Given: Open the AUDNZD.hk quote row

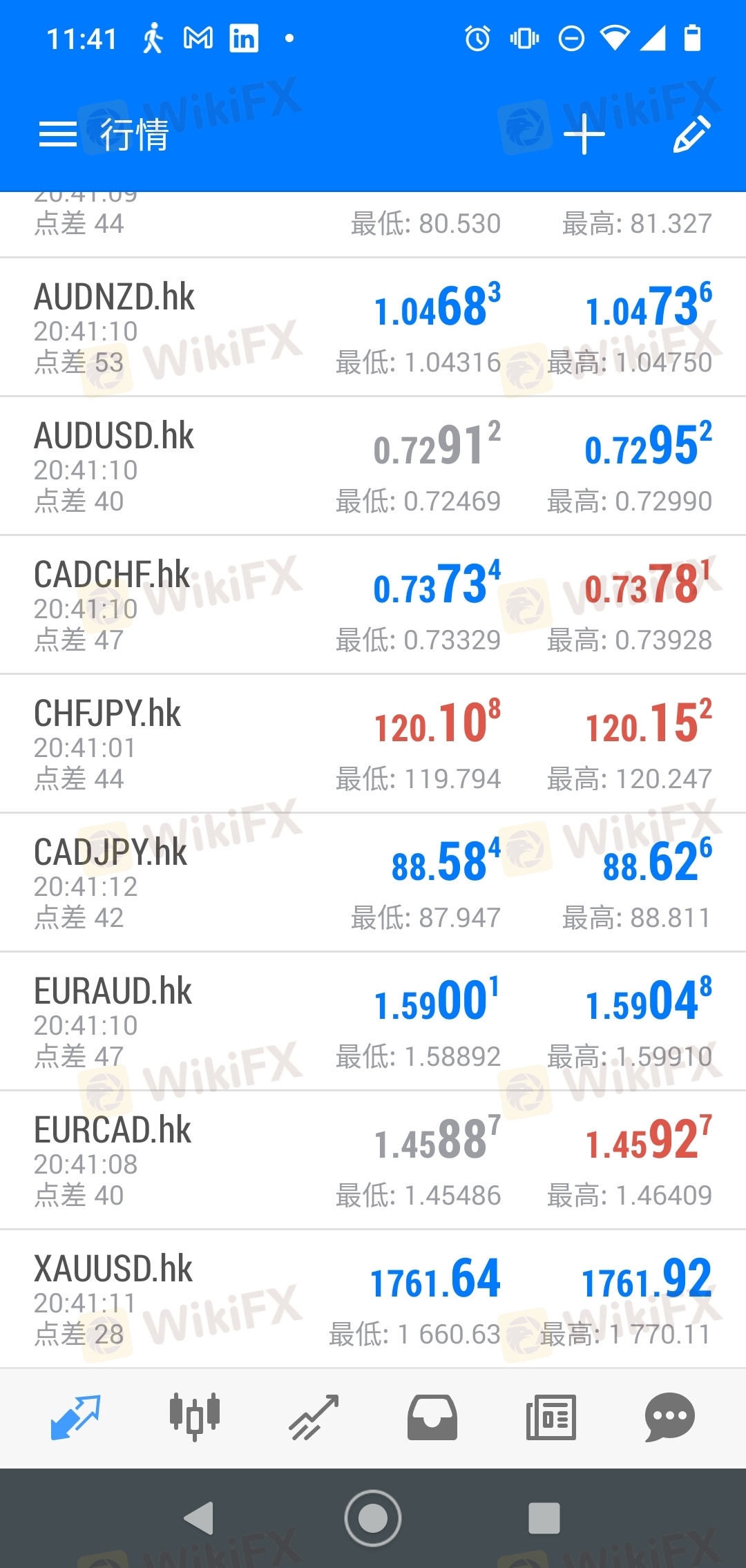Looking at the screenshot, I should [373, 327].
